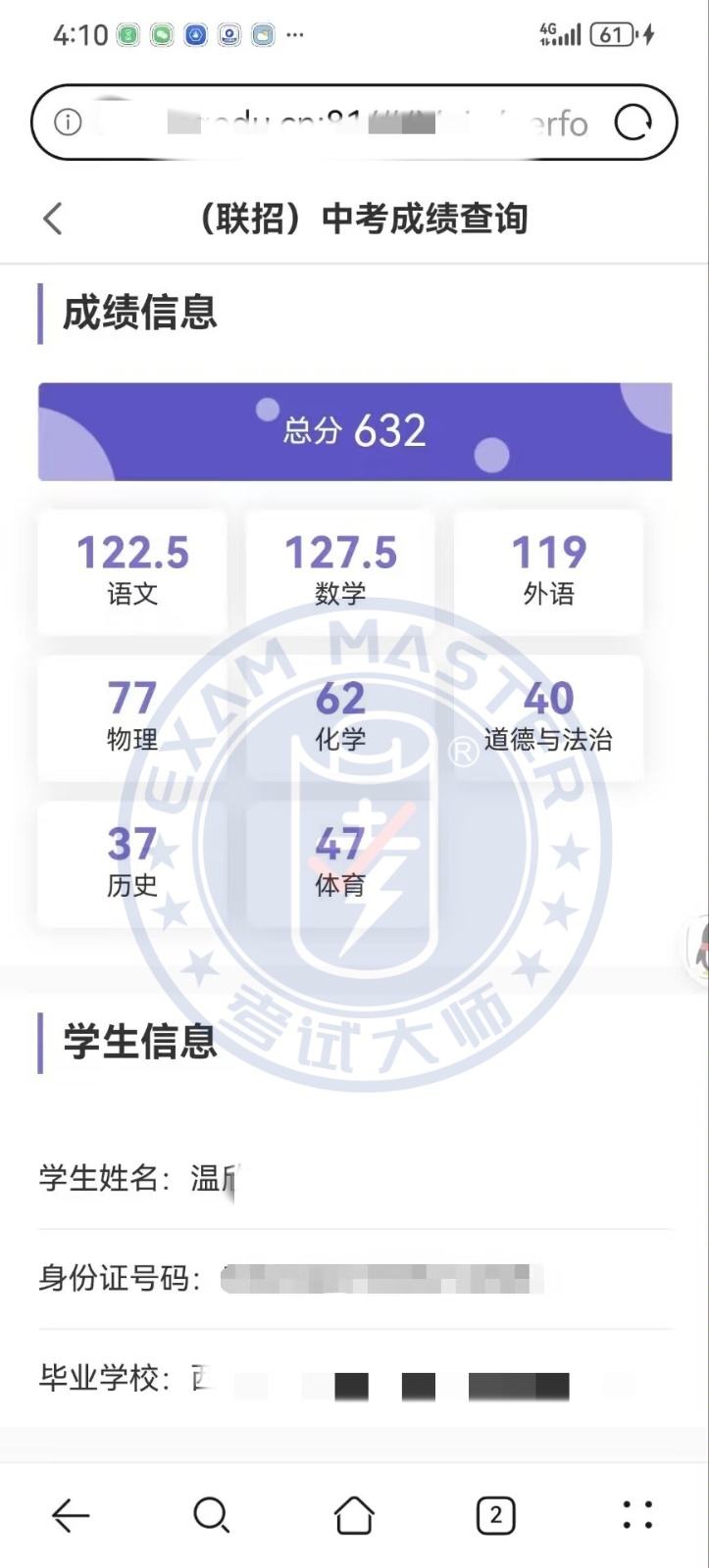View site info in the address bar
Screen dimensions: 709x1568
(68, 122)
